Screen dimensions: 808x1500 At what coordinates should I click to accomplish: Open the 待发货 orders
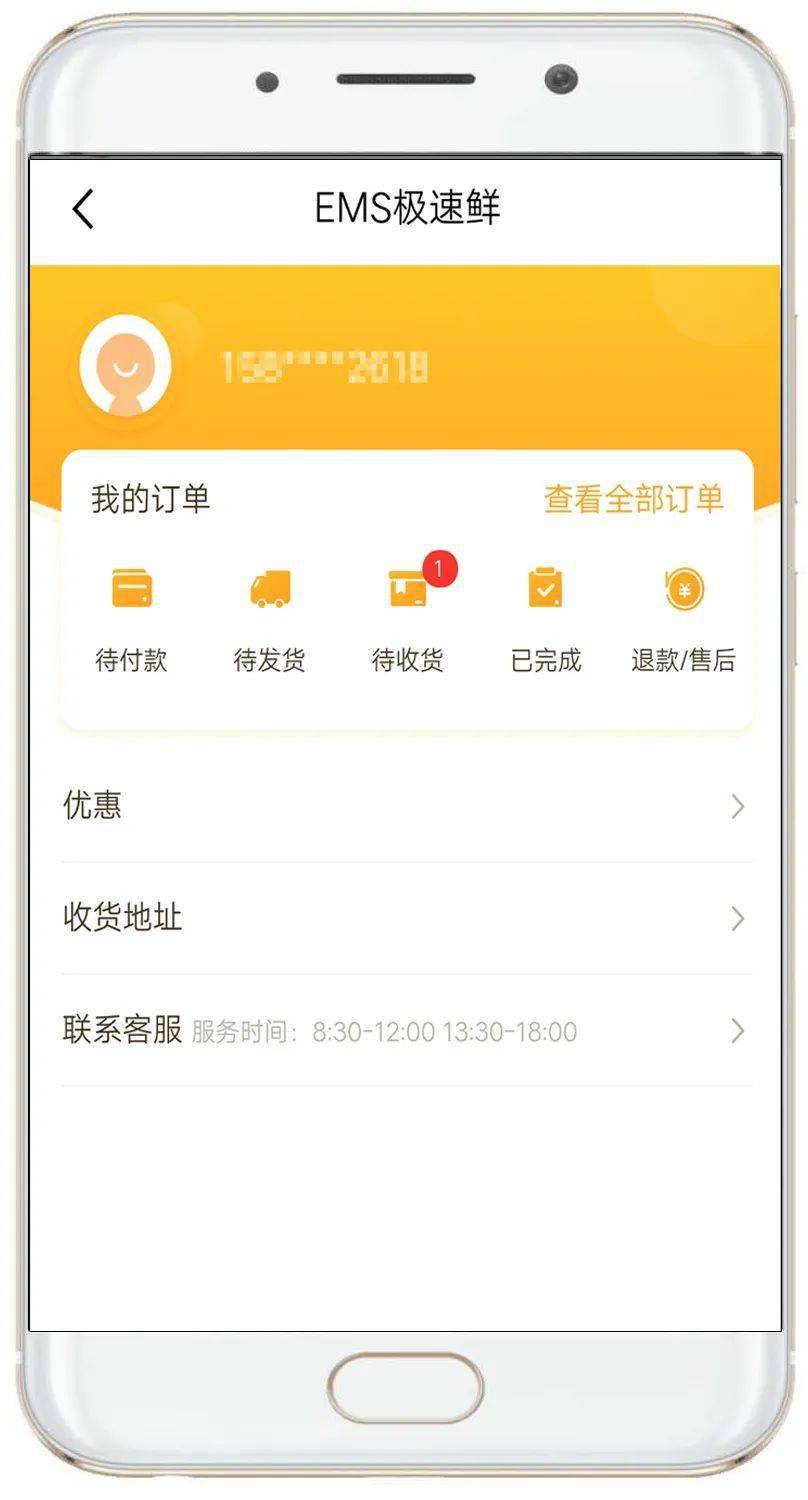coord(269,619)
